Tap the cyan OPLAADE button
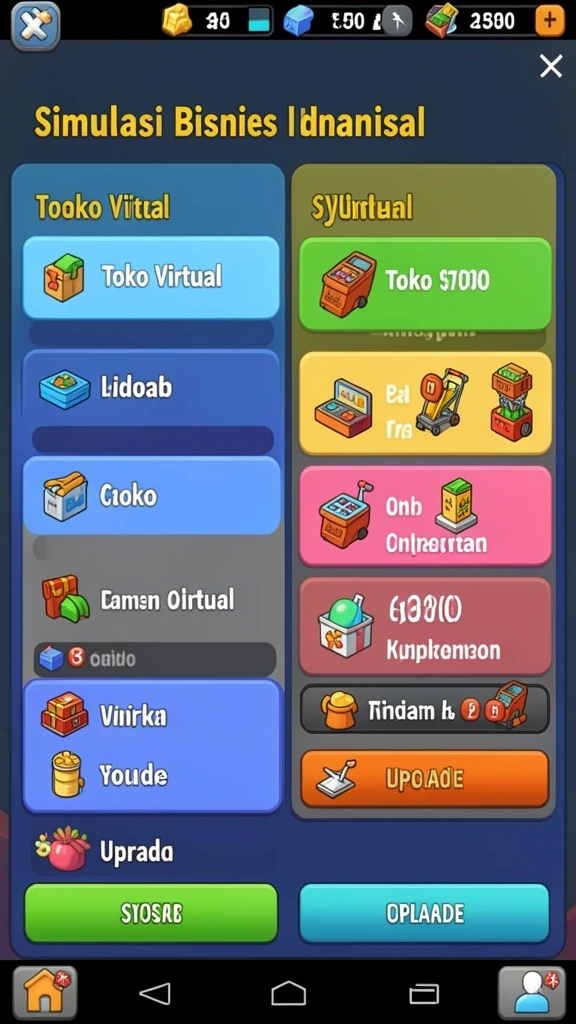Image resolution: width=576 pixels, height=1024 pixels. (424, 913)
